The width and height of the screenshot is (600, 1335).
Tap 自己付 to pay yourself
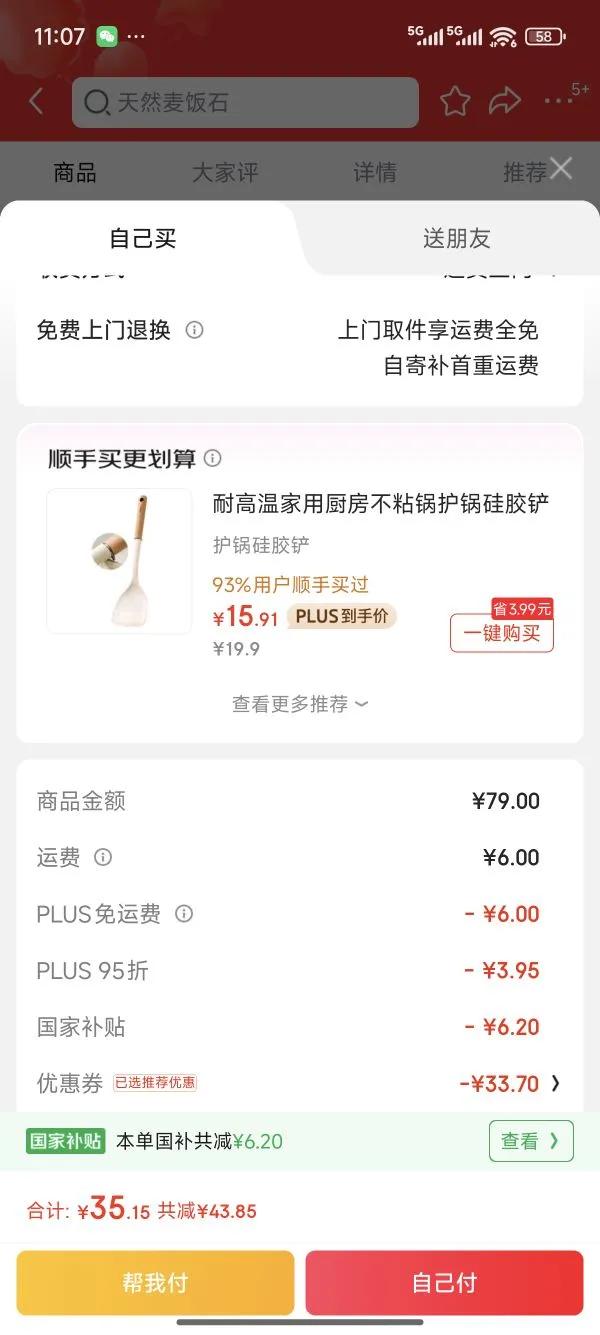coord(444,1282)
